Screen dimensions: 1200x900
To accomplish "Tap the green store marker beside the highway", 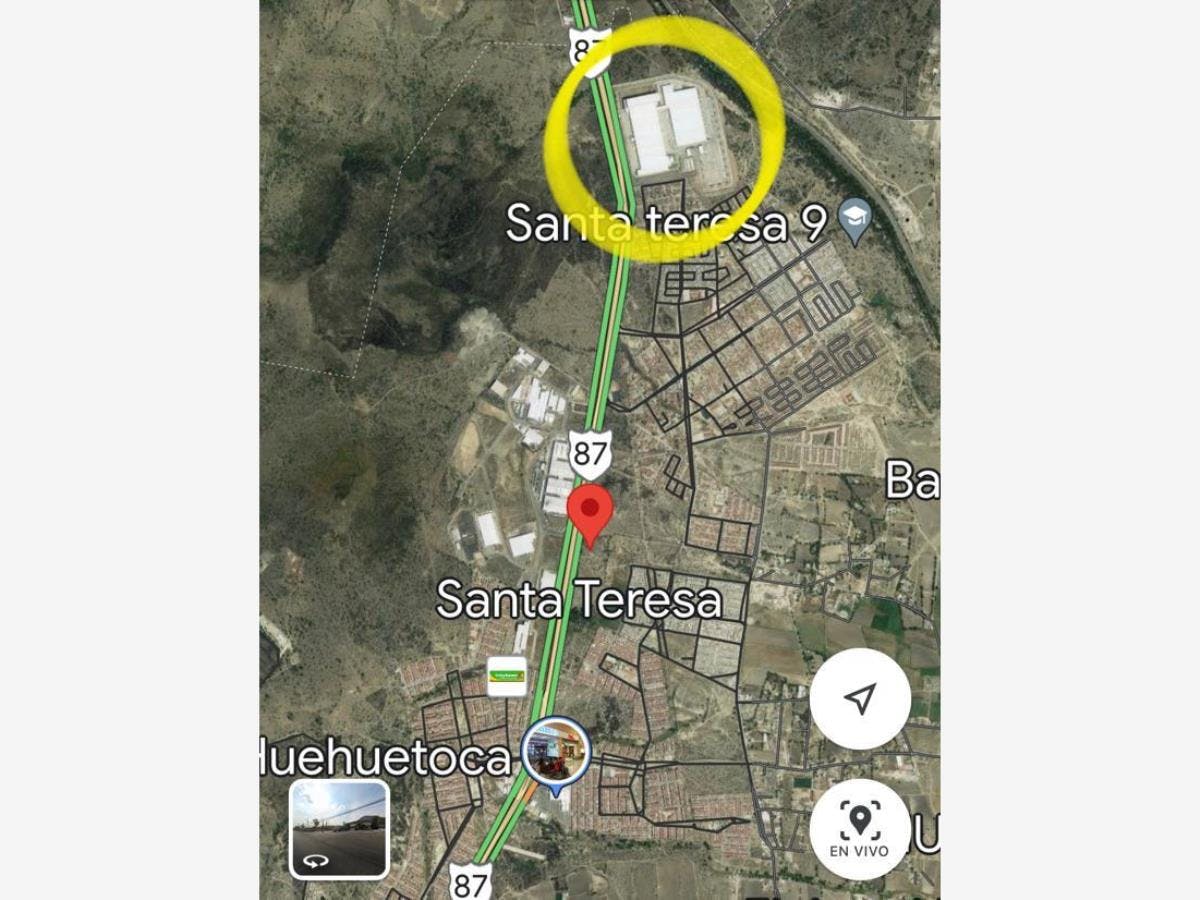I will click(x=506, y=676).
